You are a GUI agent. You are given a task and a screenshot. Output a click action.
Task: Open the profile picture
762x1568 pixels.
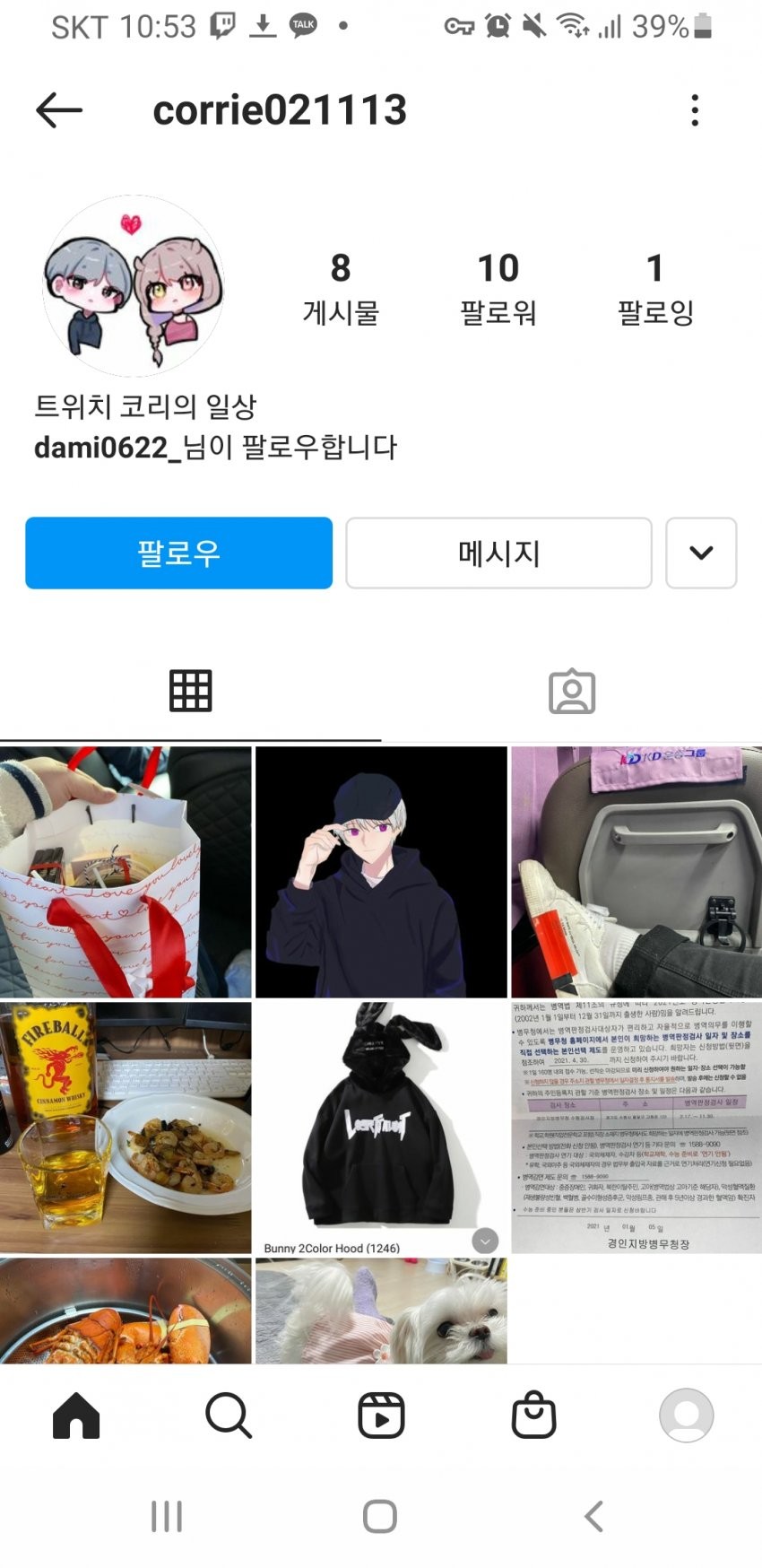click(134, 286)
